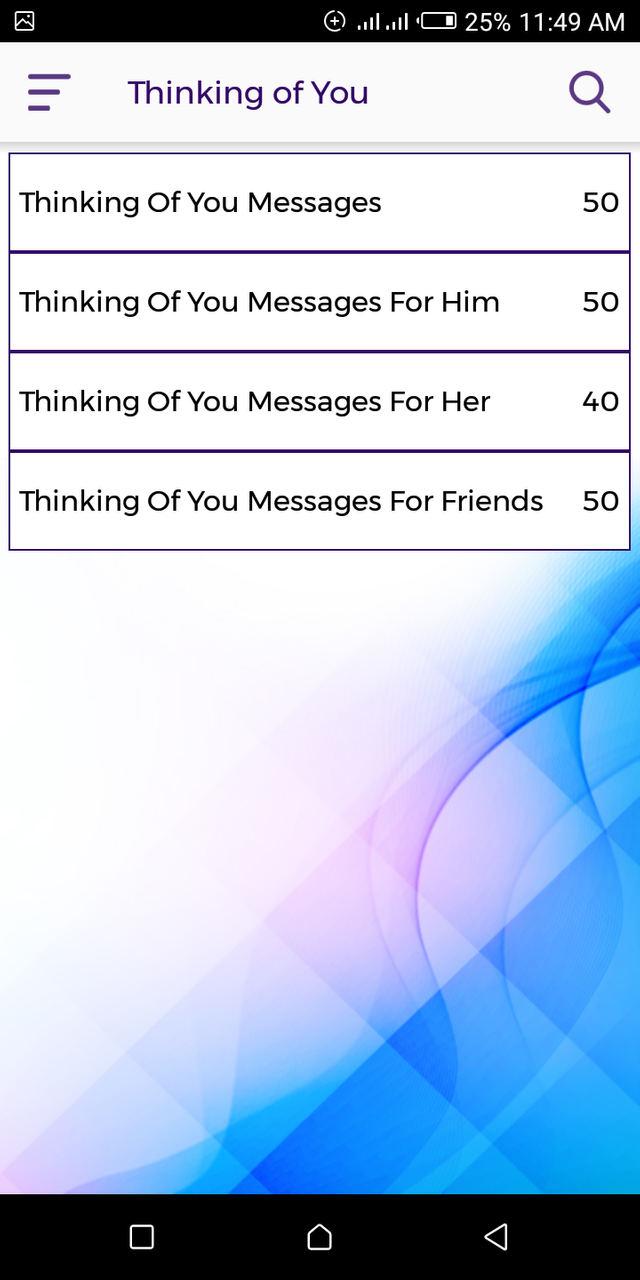The height and width of the screenshot is (1280, 640).
Task: Select Thinking Of You Messages For Him
Action: (320, 302)
